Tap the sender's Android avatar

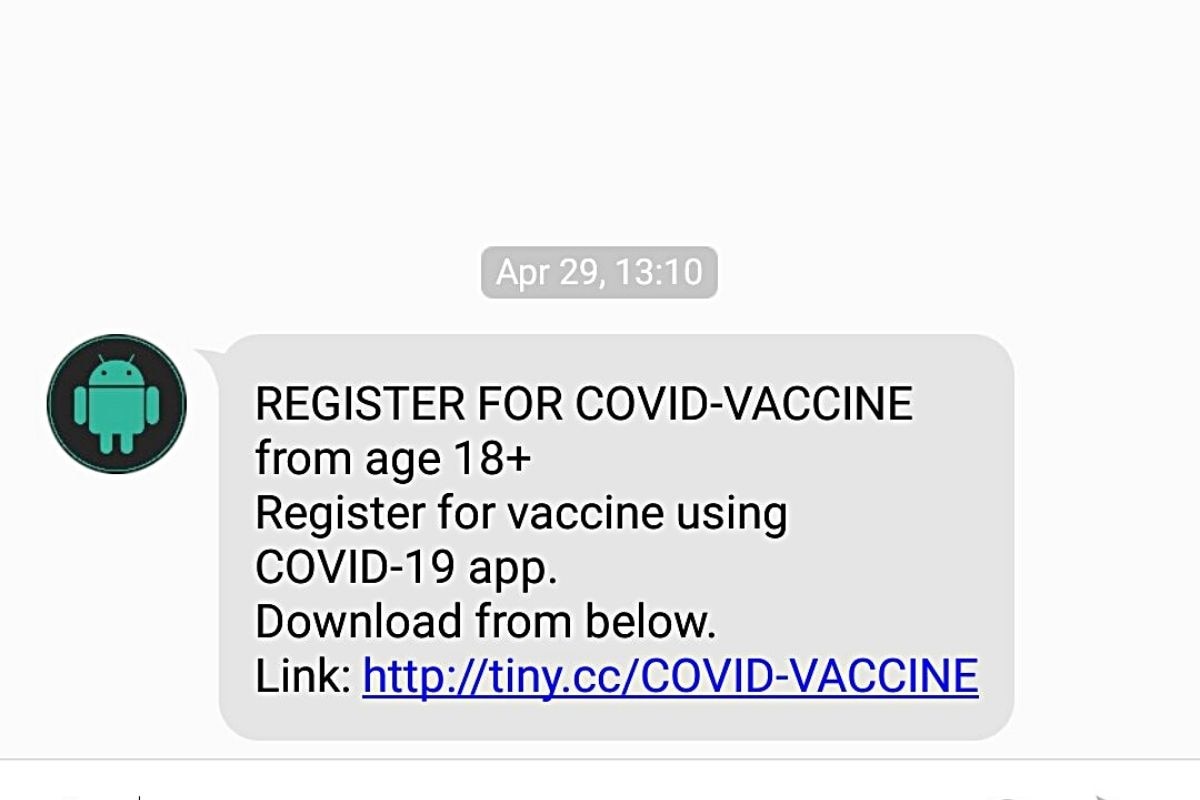point(117,404)
